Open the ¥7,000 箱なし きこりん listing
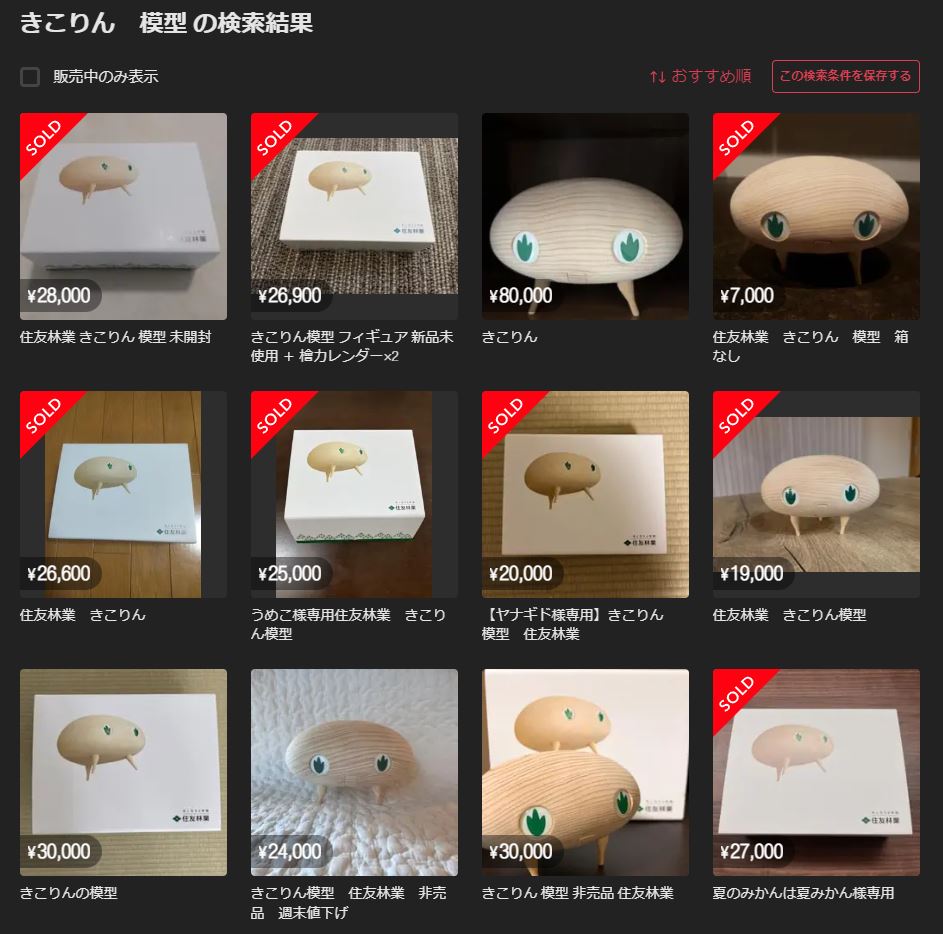 point(816,216)
